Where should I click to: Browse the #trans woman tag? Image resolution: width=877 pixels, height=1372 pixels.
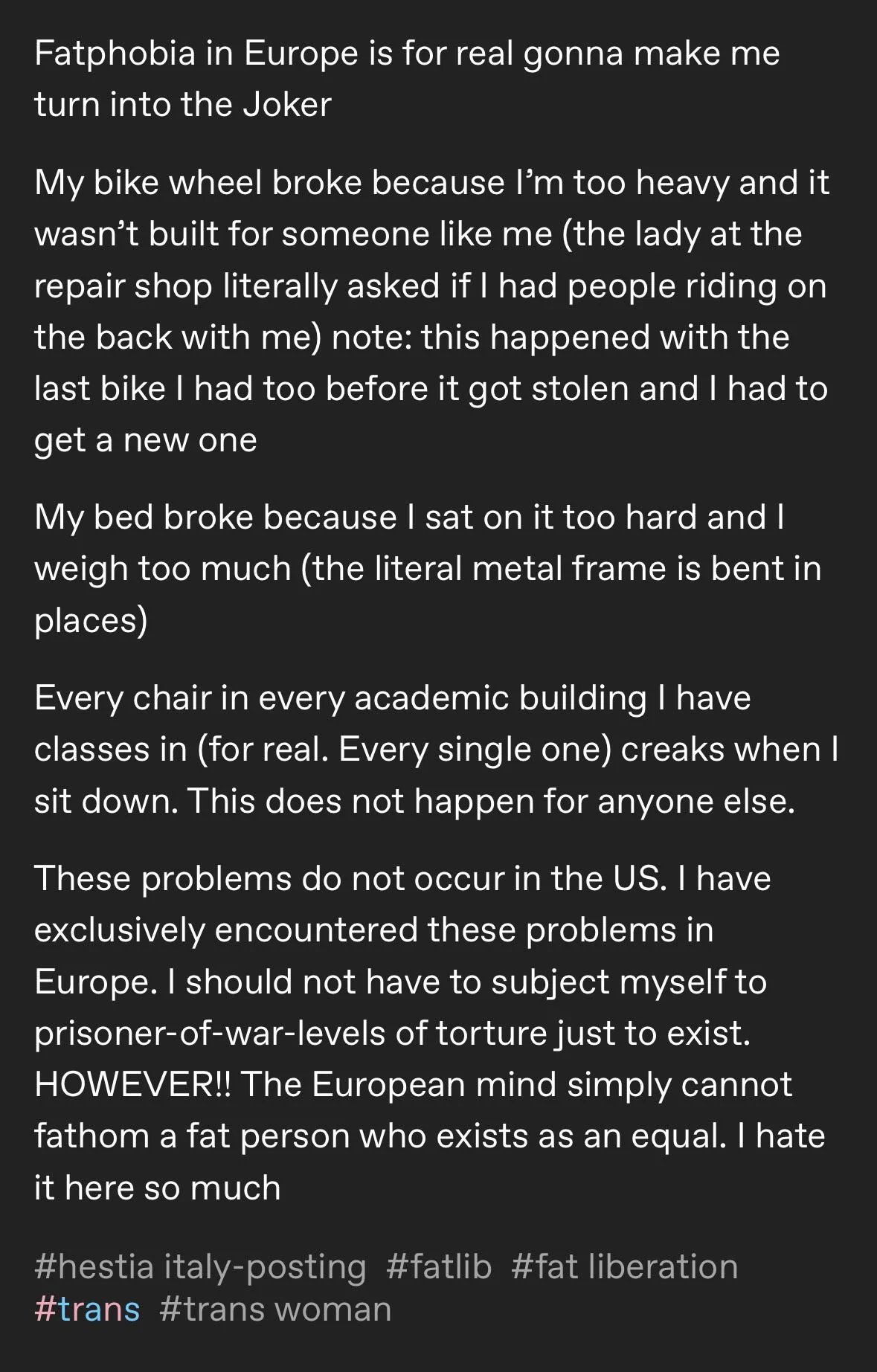(275, 1310)
